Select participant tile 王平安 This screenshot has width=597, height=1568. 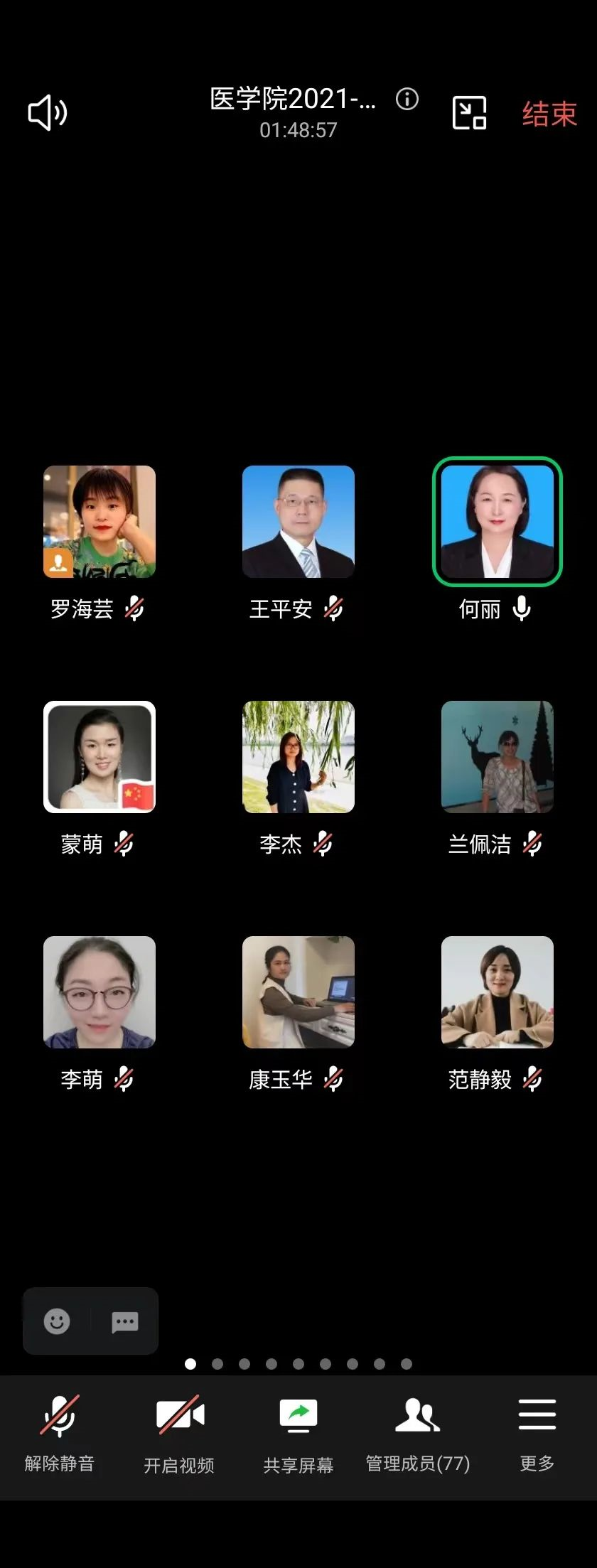[298, 522]
